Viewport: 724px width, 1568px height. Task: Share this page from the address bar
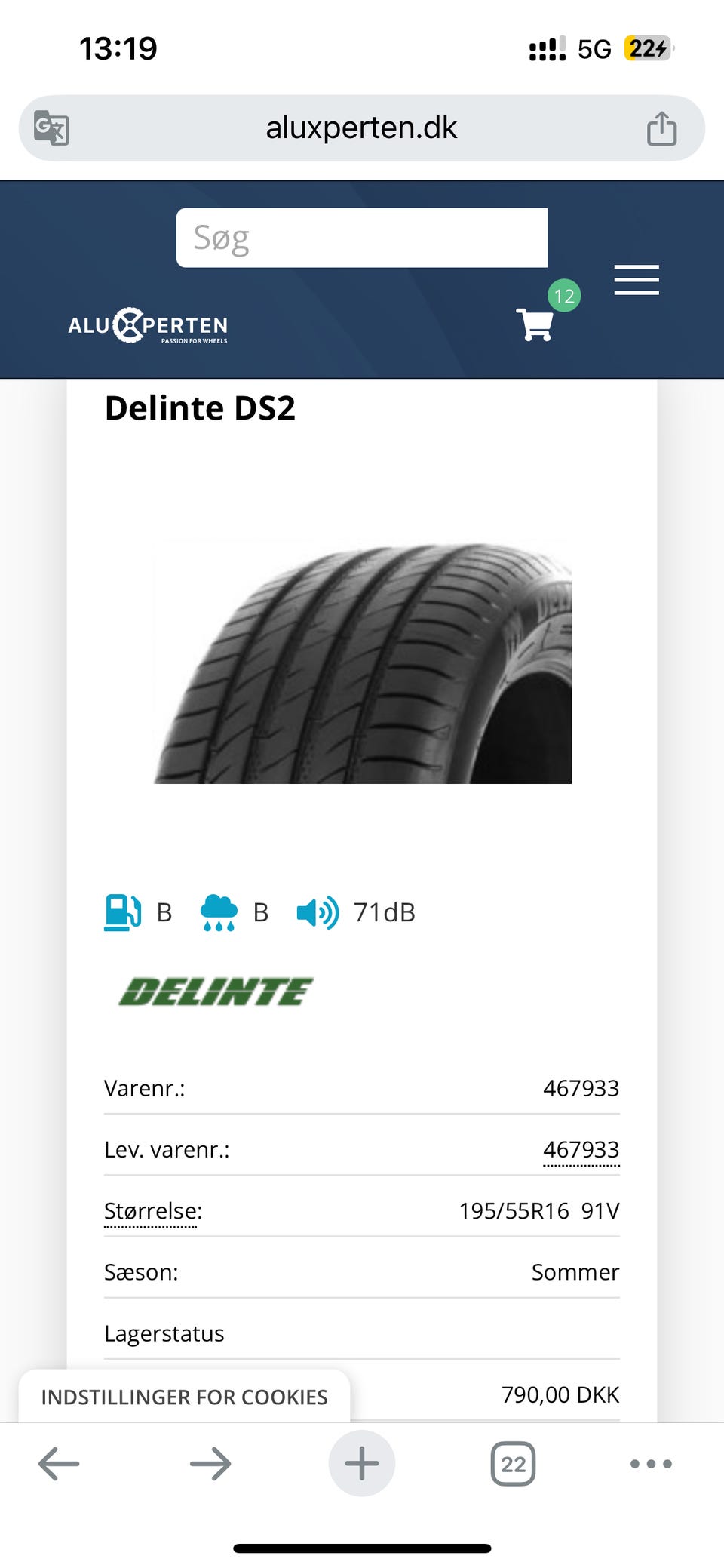(661, 128)
